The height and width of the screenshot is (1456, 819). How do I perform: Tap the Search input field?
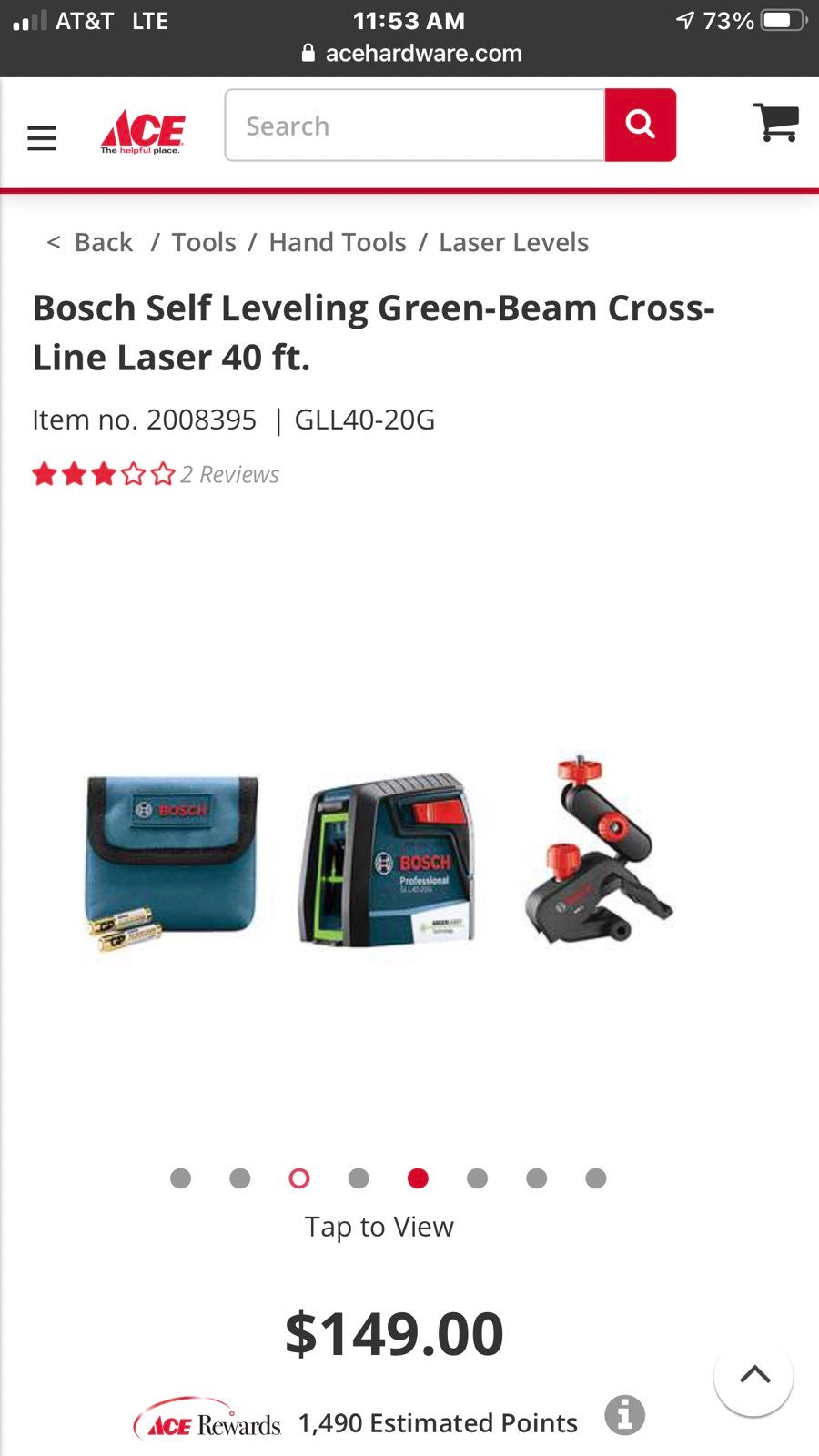(x=415, y=126)
